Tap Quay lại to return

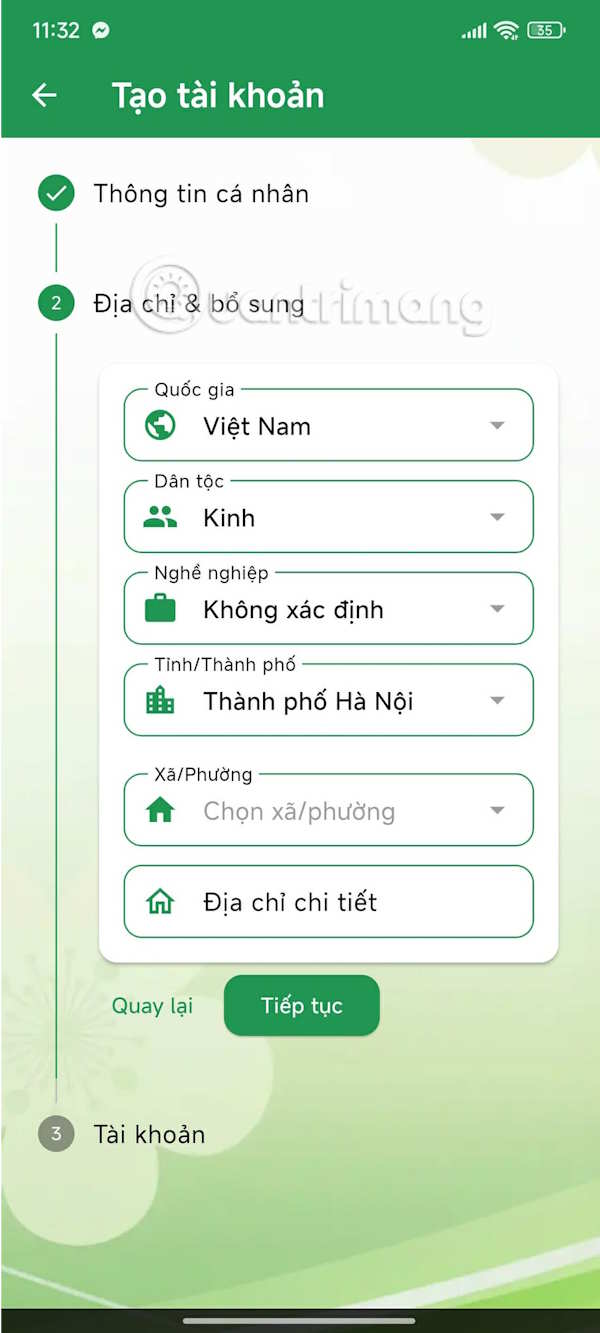coord(152,1006)
